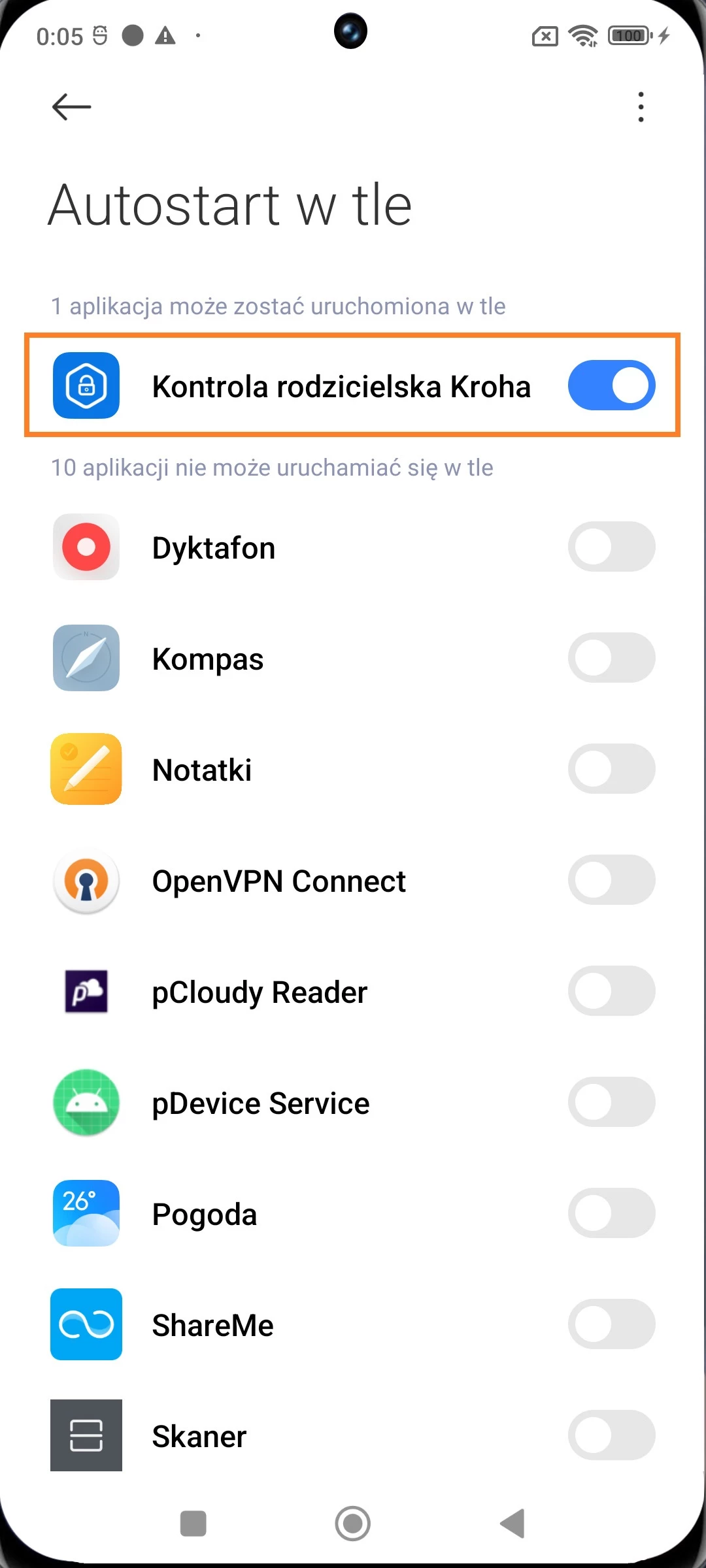Toggle the OpenVPN Connect switch on
Image resolution: width=706 pixels, height=1568 pixels.
(611, 880)
